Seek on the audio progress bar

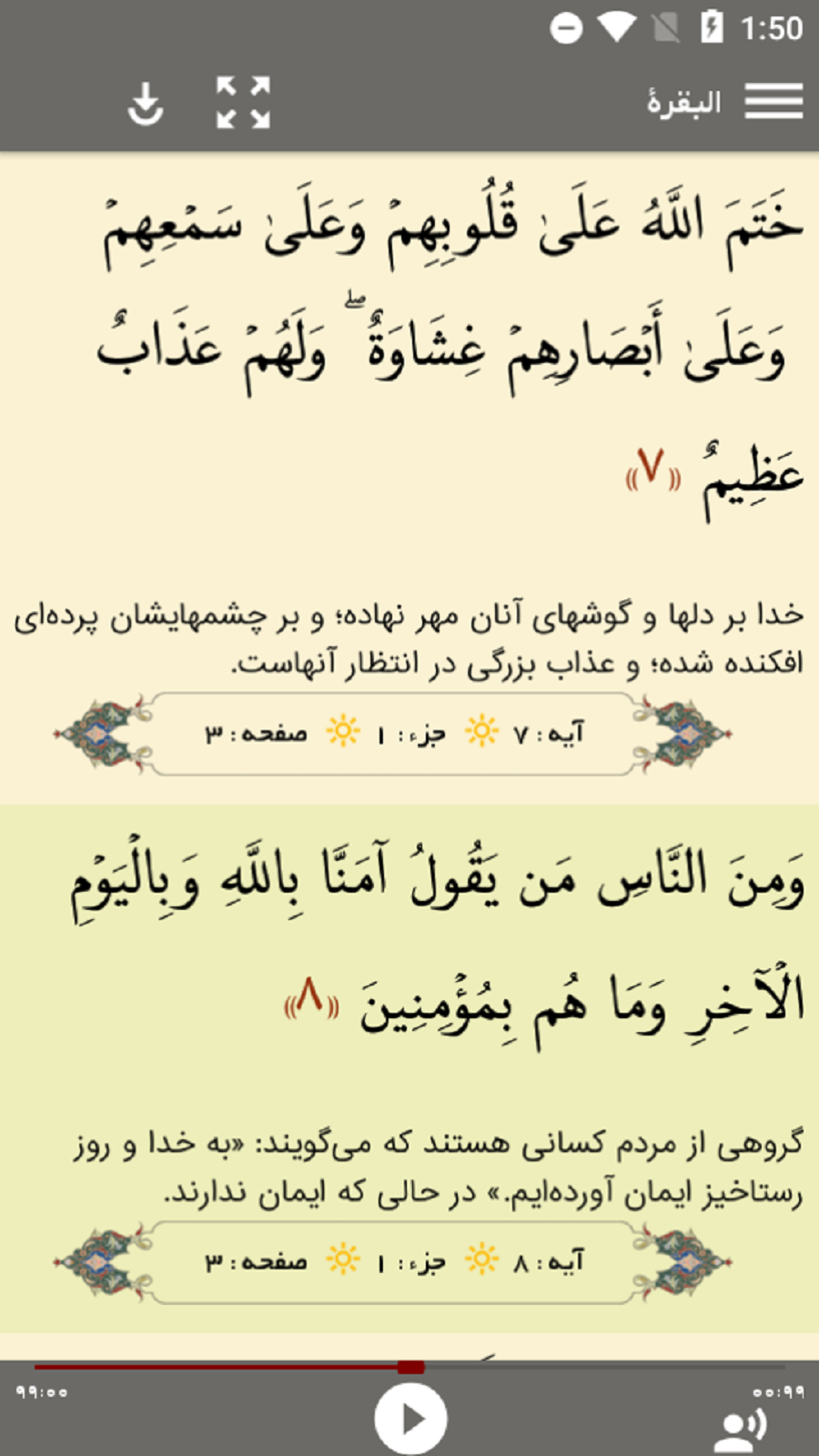(409, 1367)
